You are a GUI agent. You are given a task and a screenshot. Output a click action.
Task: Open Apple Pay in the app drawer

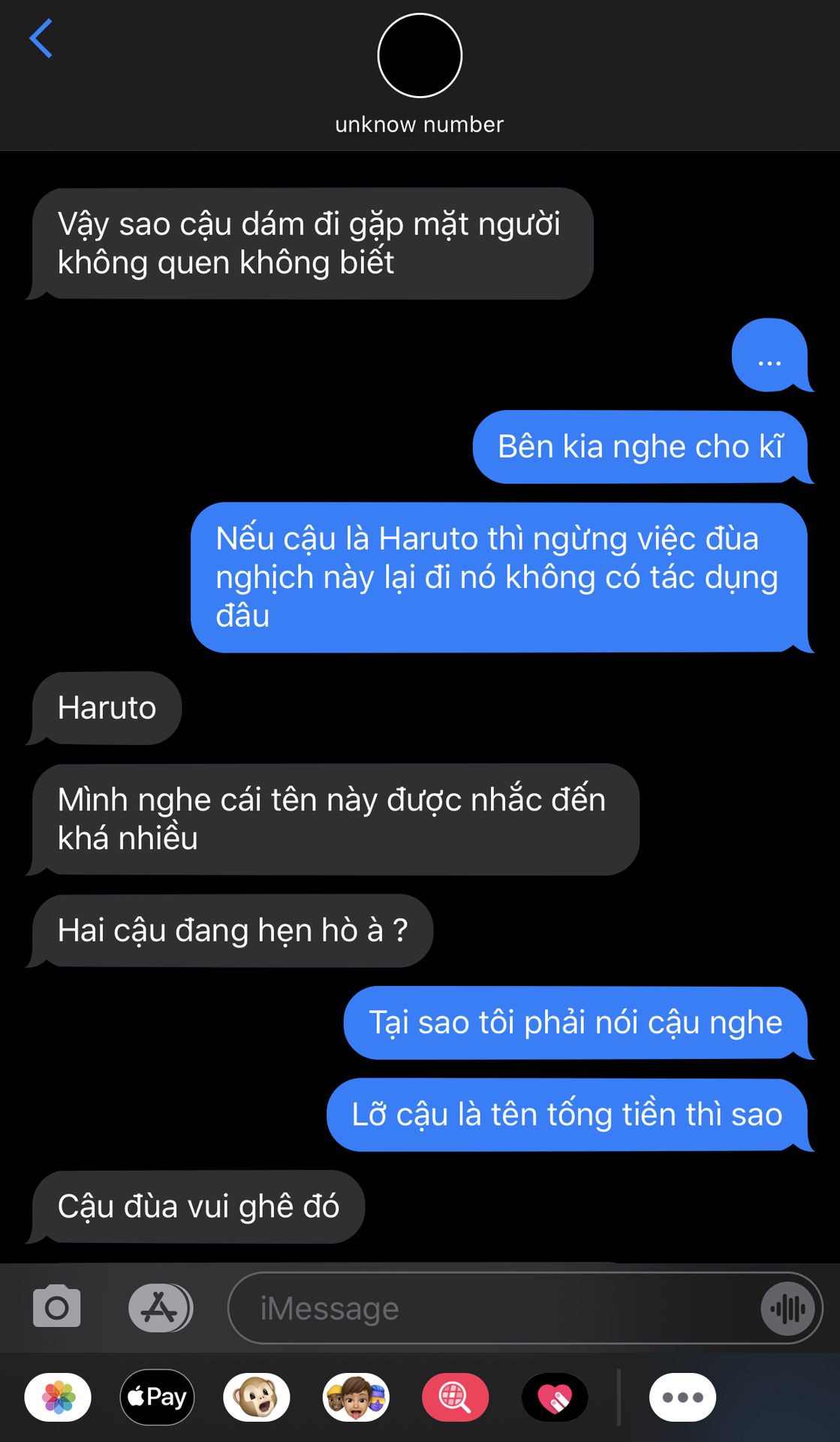pyautogui.click(x=157, y=1397)
